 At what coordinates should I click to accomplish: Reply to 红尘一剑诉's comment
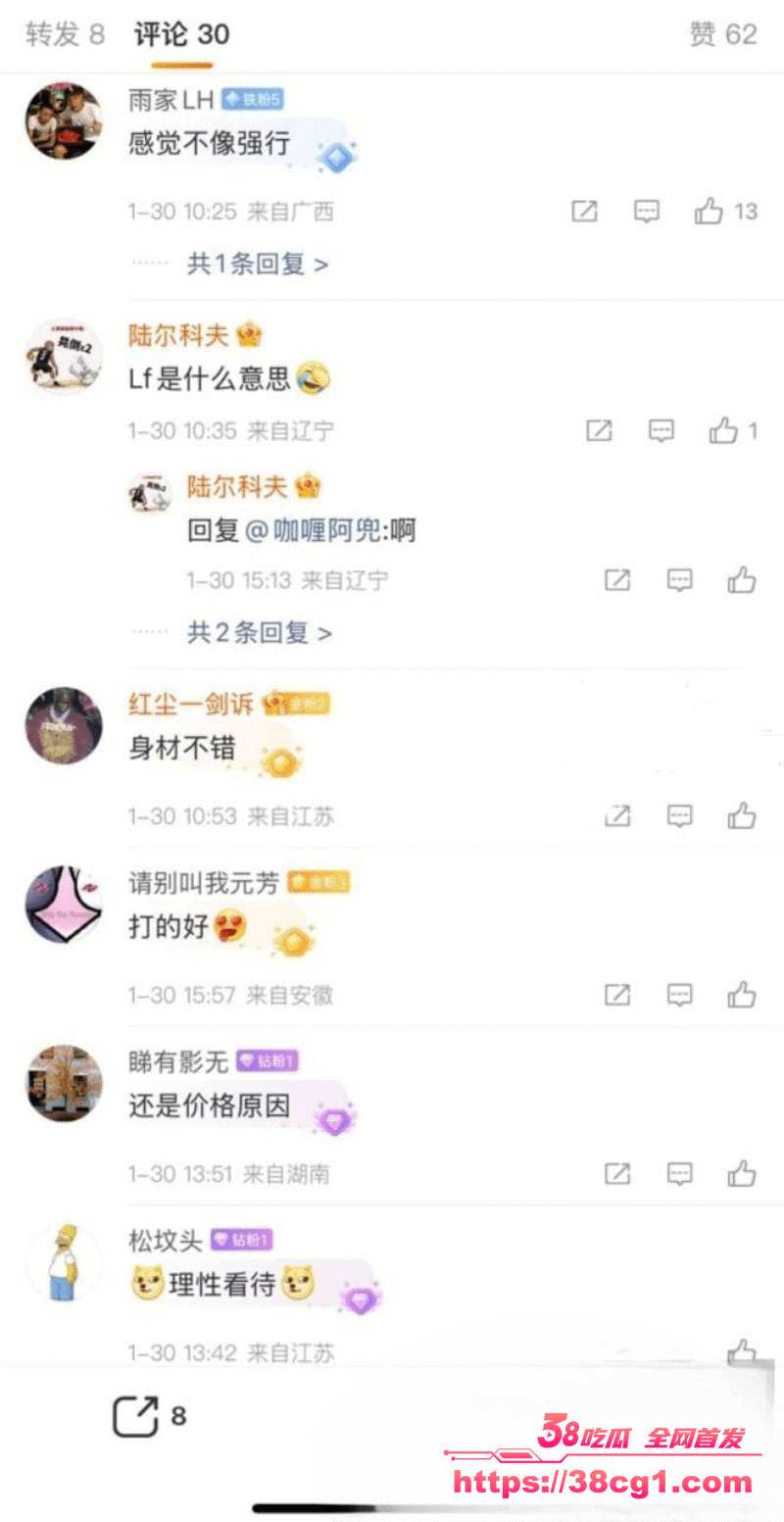point(680,815)
